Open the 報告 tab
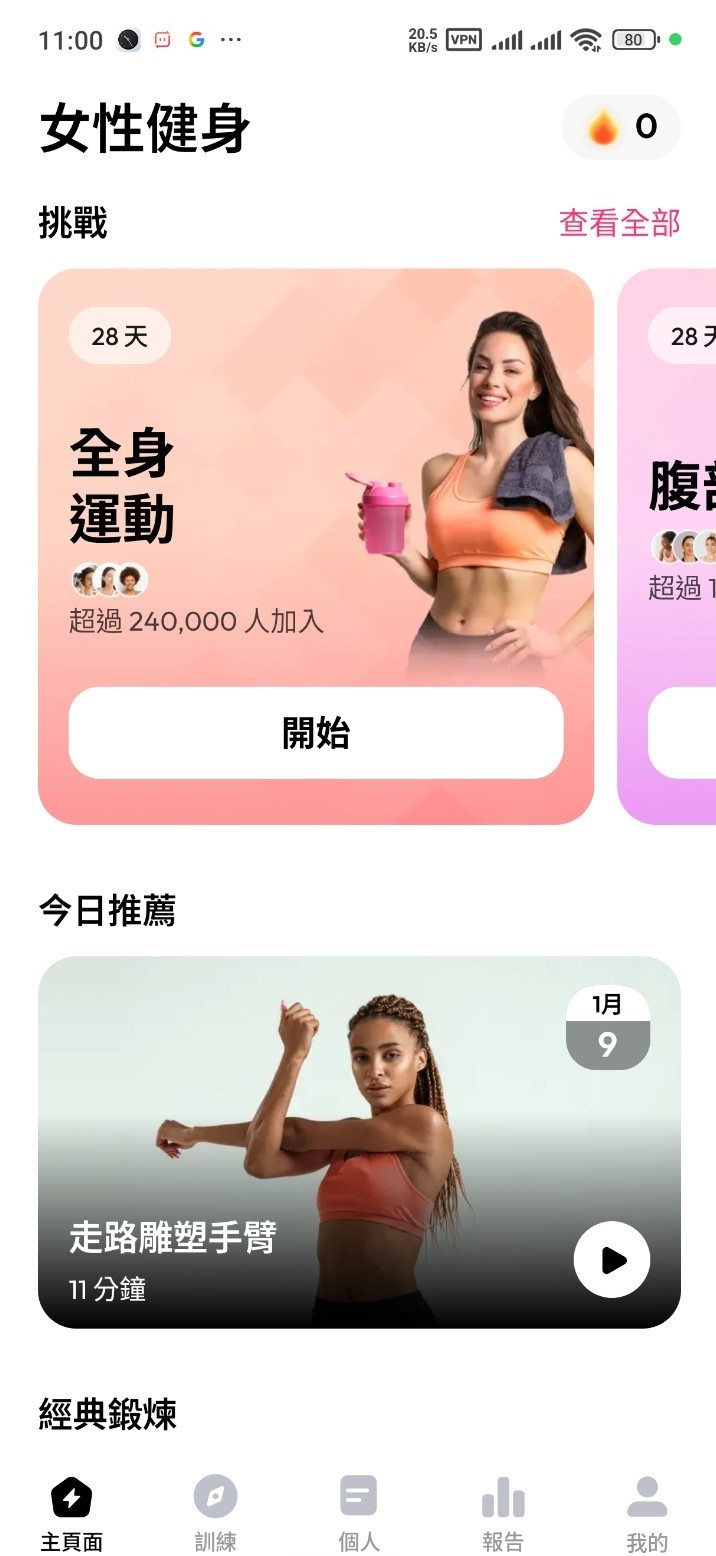Screen dimensions: 716x1556 tap(502, 1514)
